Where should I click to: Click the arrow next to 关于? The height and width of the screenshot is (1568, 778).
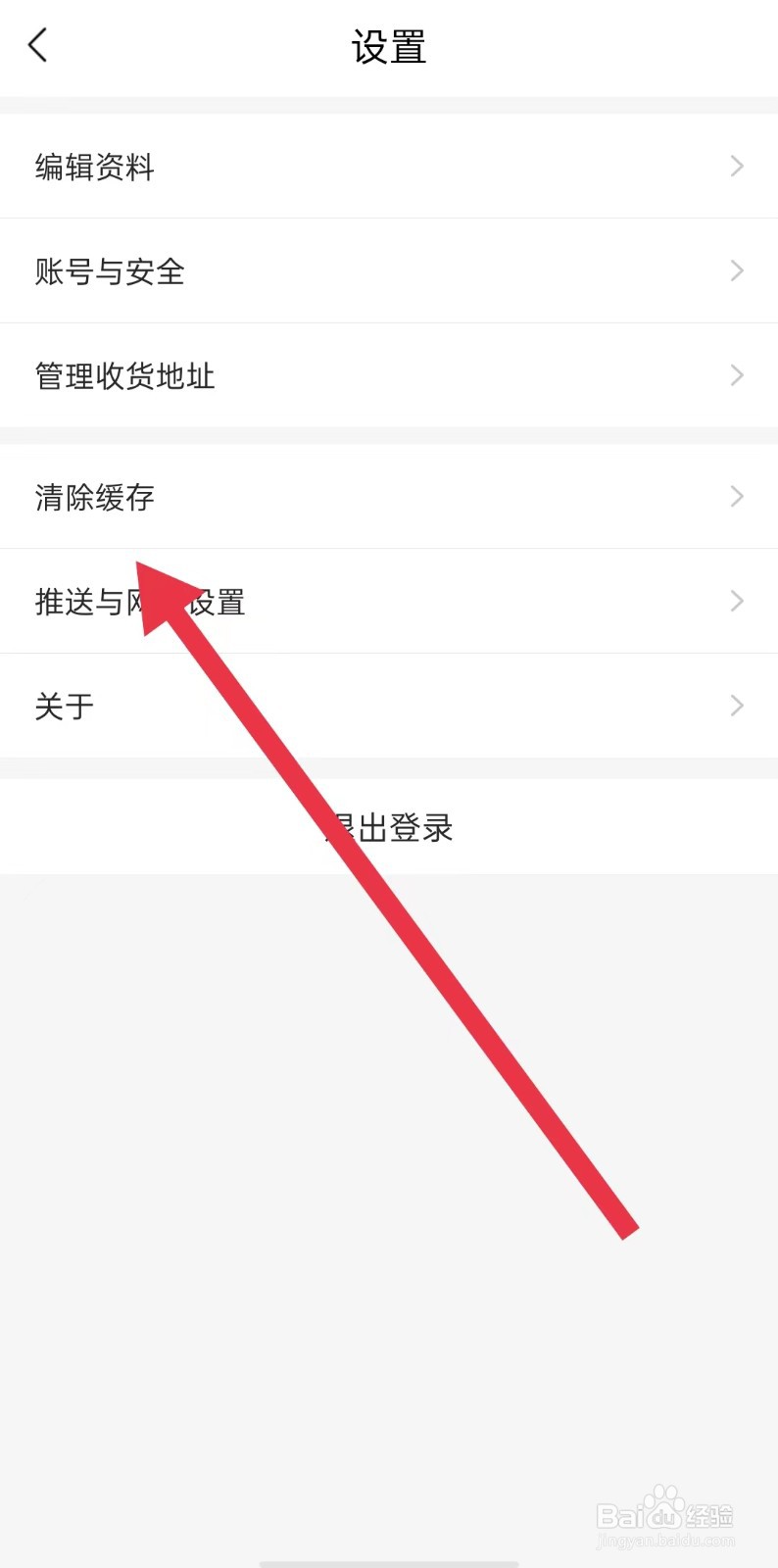(x=737, y=705)
